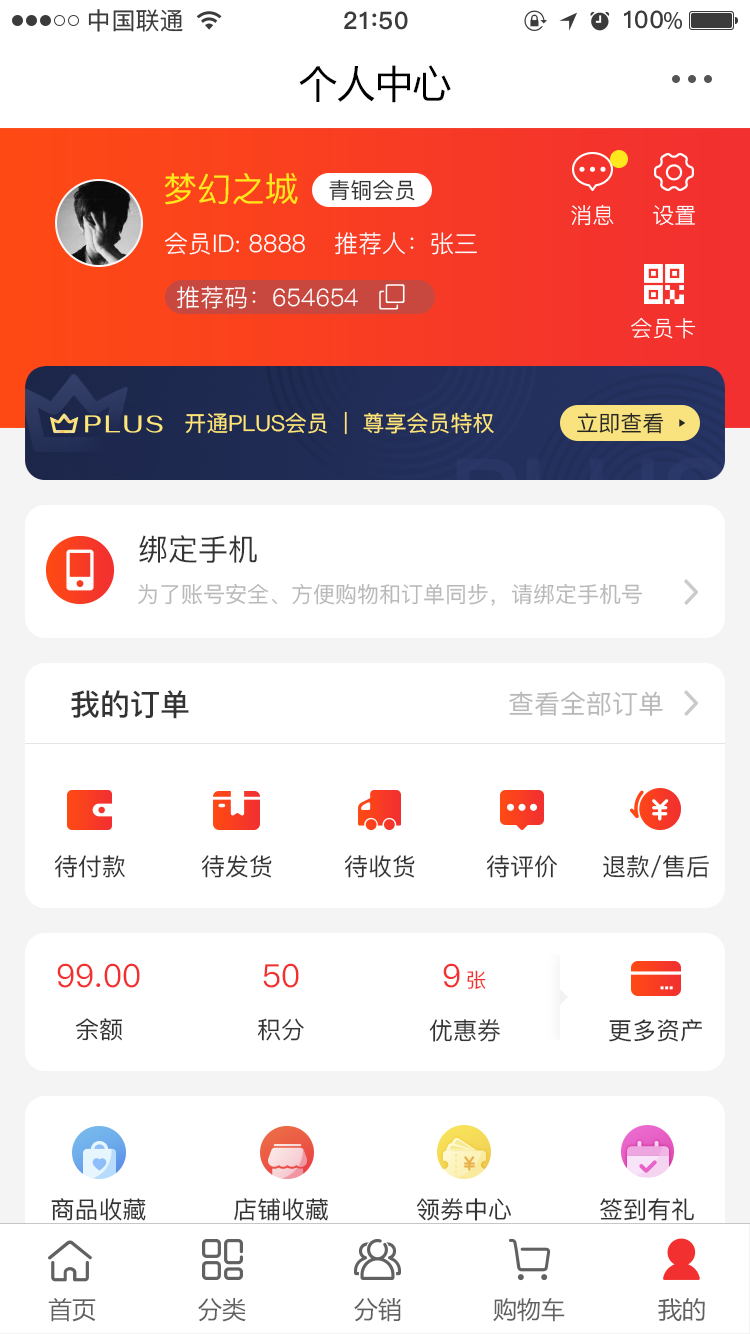Switch to the 首页 tab

pos(72,1280)
